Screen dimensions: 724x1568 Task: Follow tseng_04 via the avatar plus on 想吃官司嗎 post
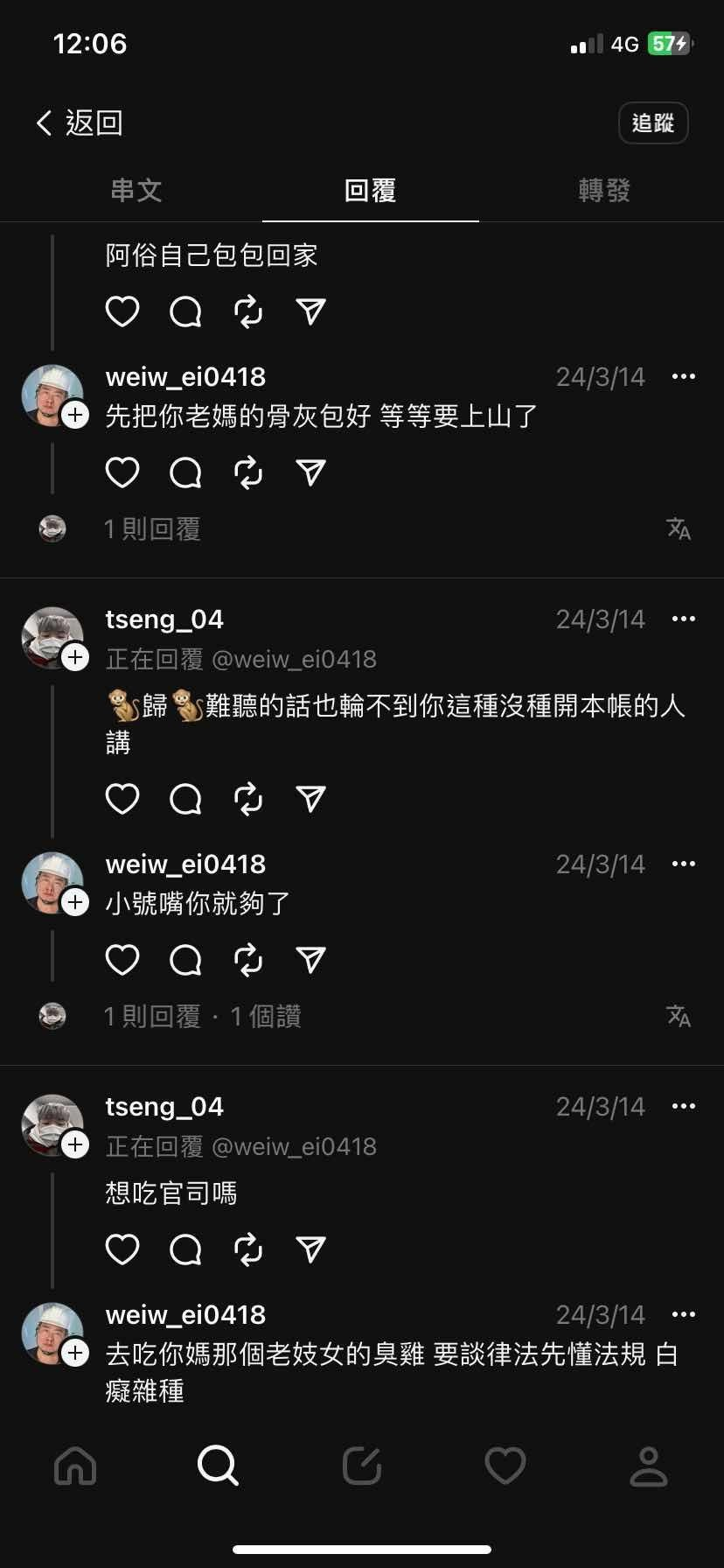click(x=76, y=1144)
